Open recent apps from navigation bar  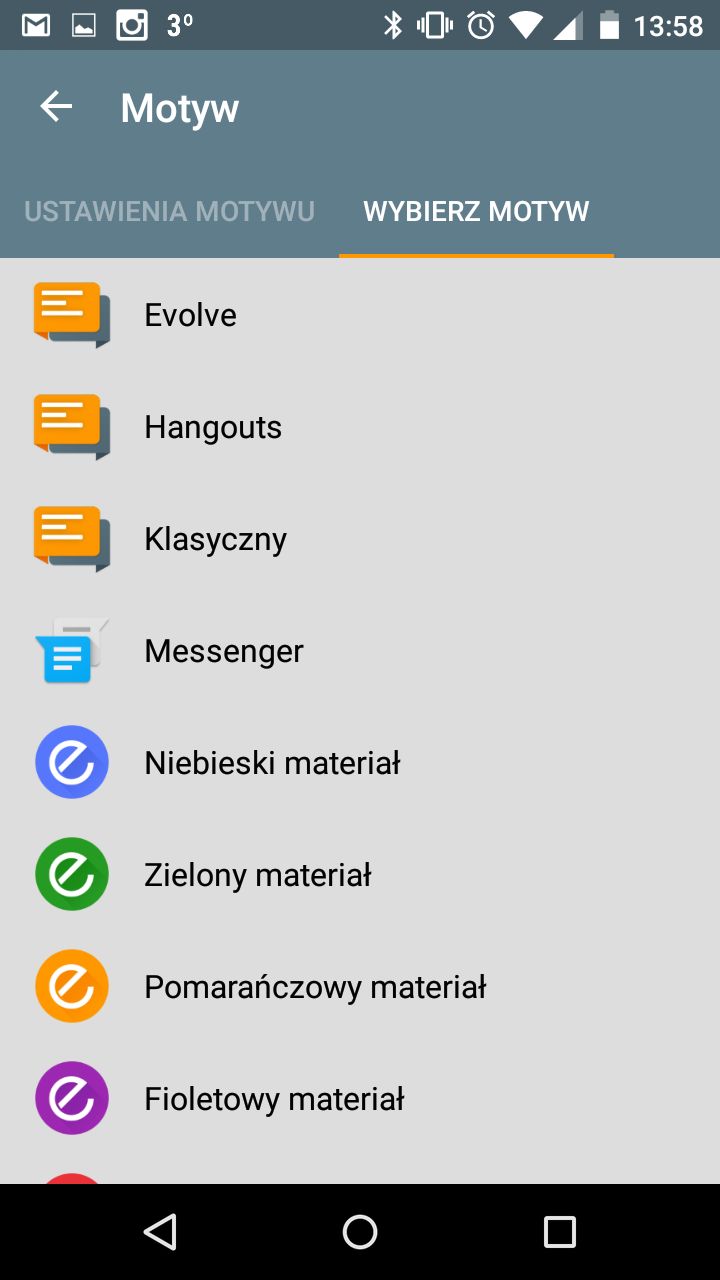[x=560, y=1232]
